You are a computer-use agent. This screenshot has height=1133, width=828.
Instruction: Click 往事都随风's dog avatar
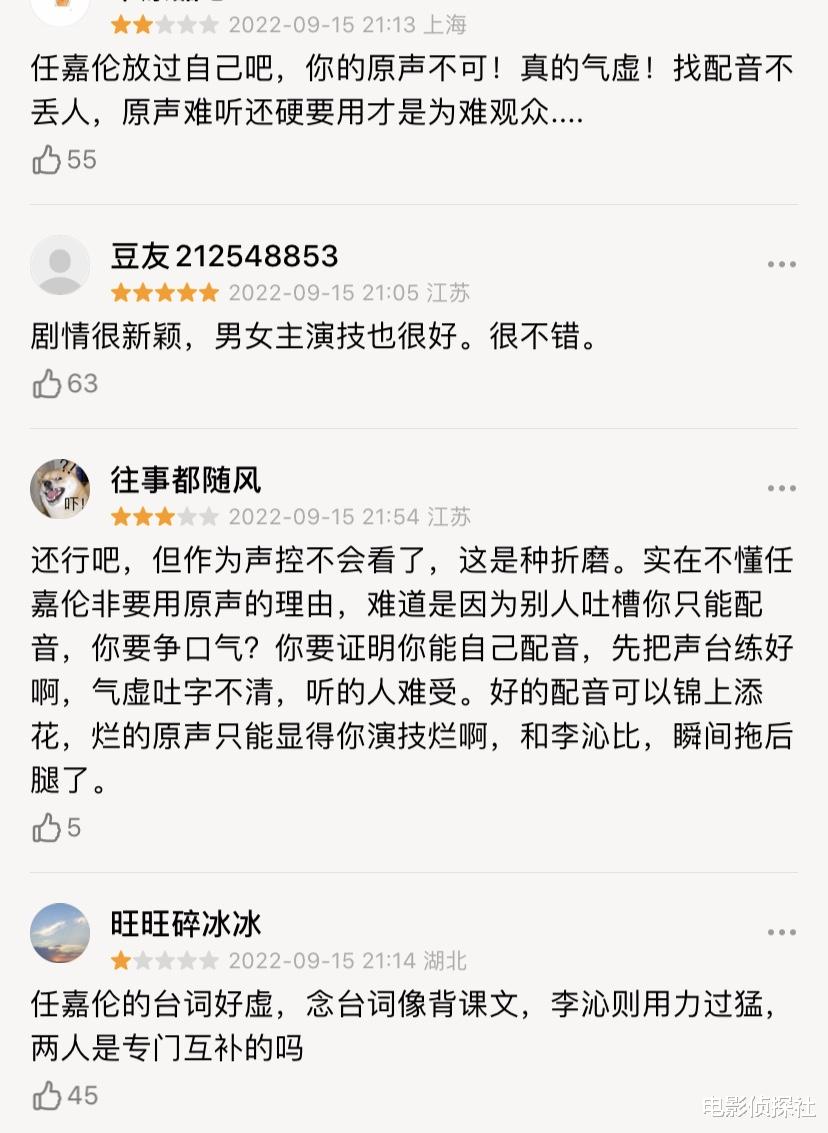click(x=60, y=488)
